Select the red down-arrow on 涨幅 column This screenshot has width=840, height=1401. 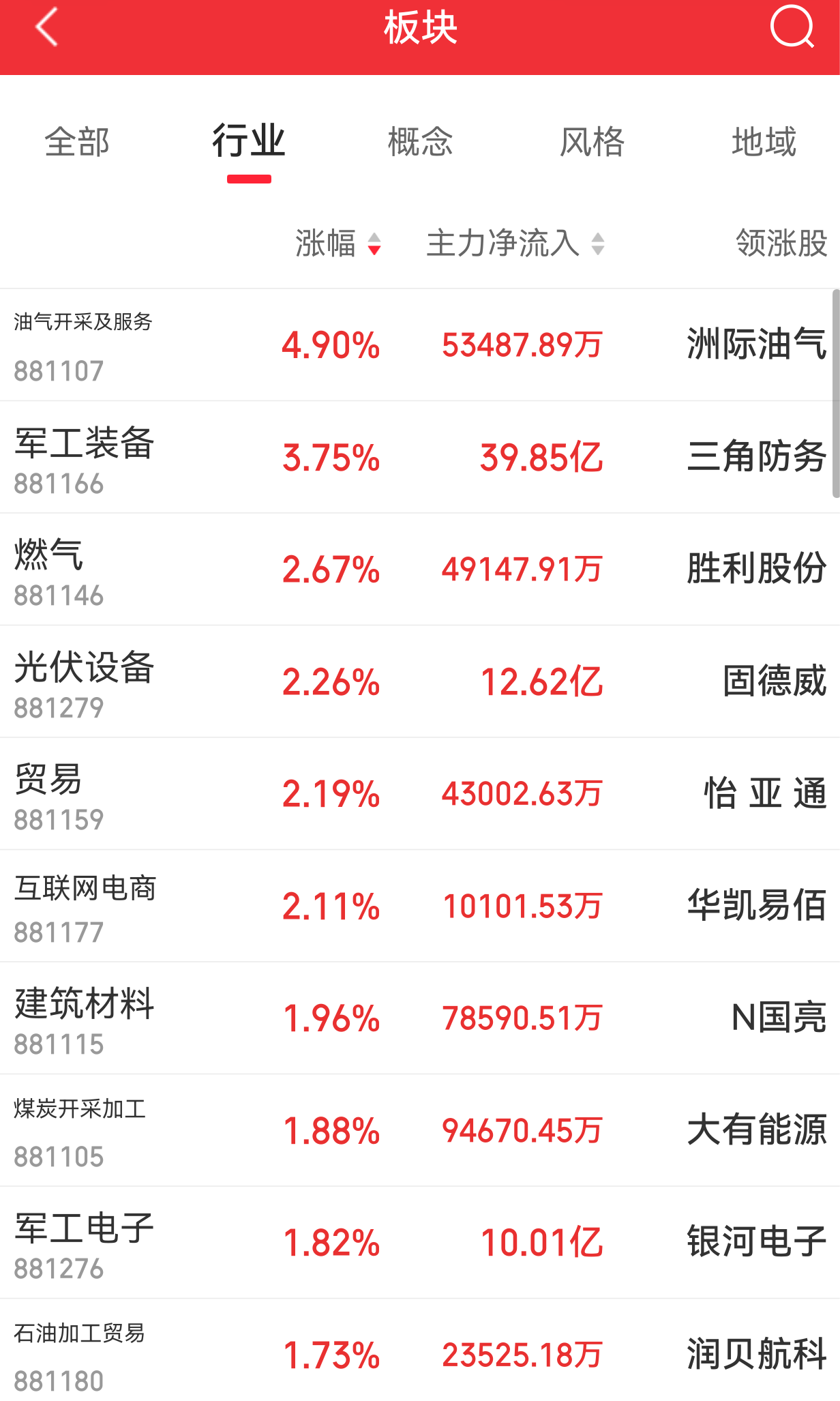376,251
